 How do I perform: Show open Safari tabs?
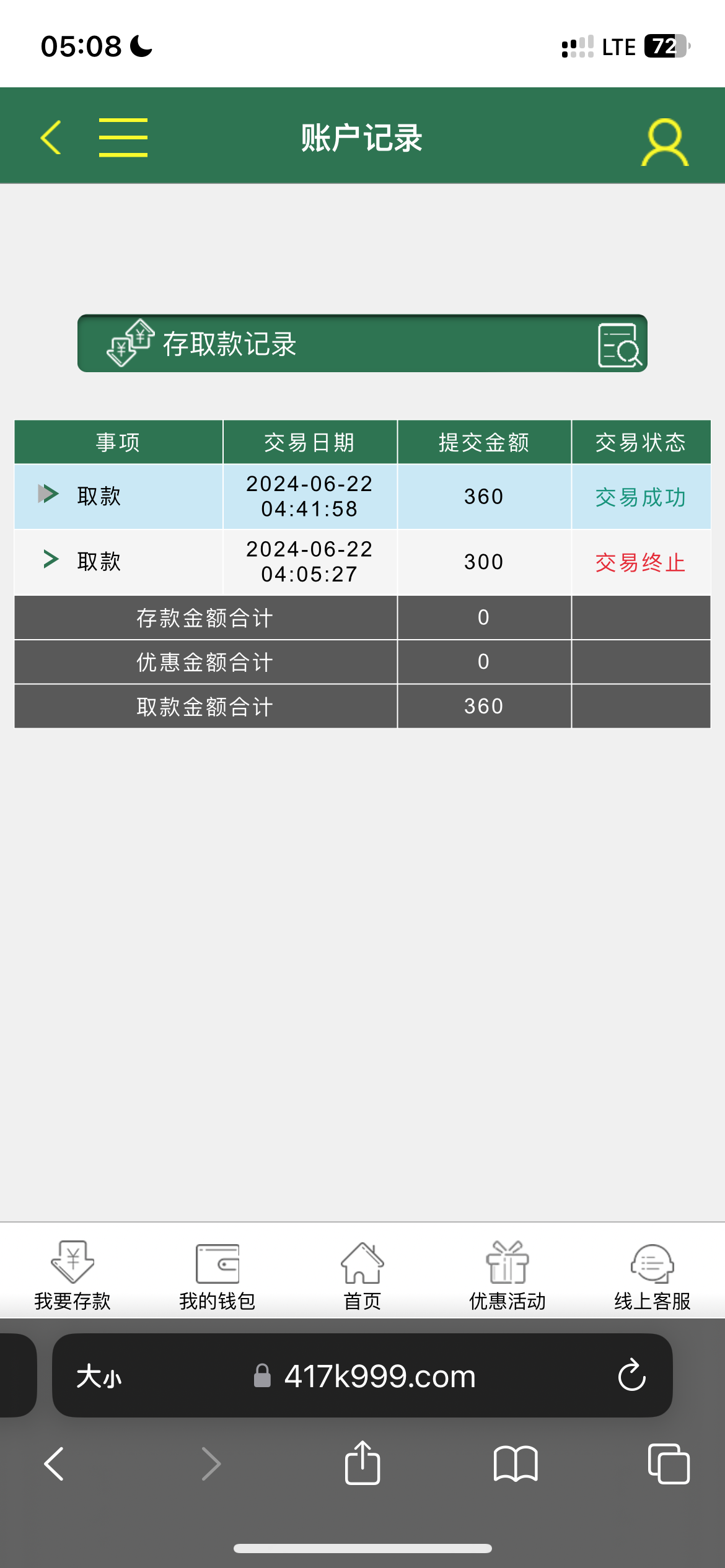click(x=669, y=1464)
